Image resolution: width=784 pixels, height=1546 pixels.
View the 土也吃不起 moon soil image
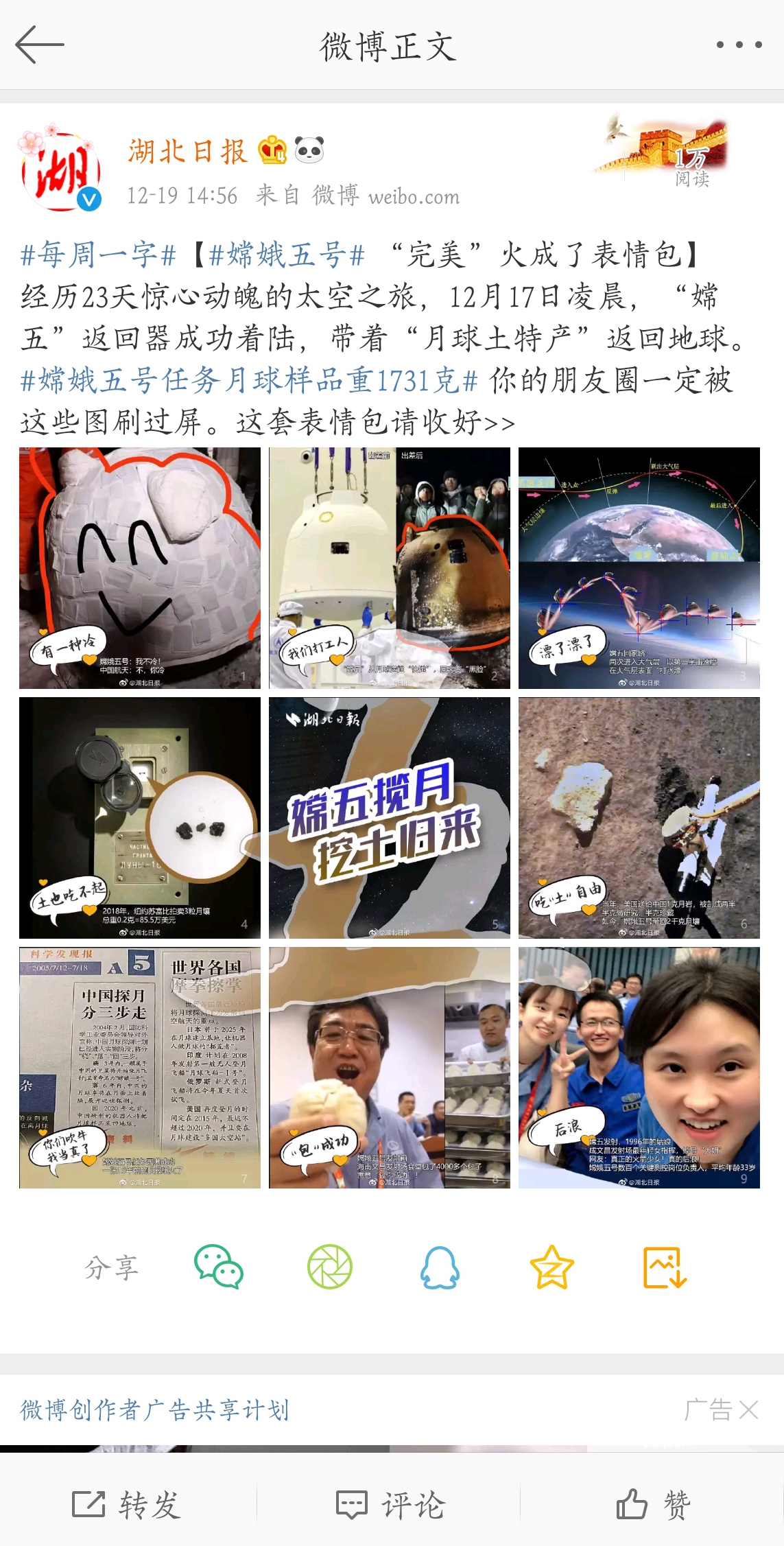click(x=140, y=818)
